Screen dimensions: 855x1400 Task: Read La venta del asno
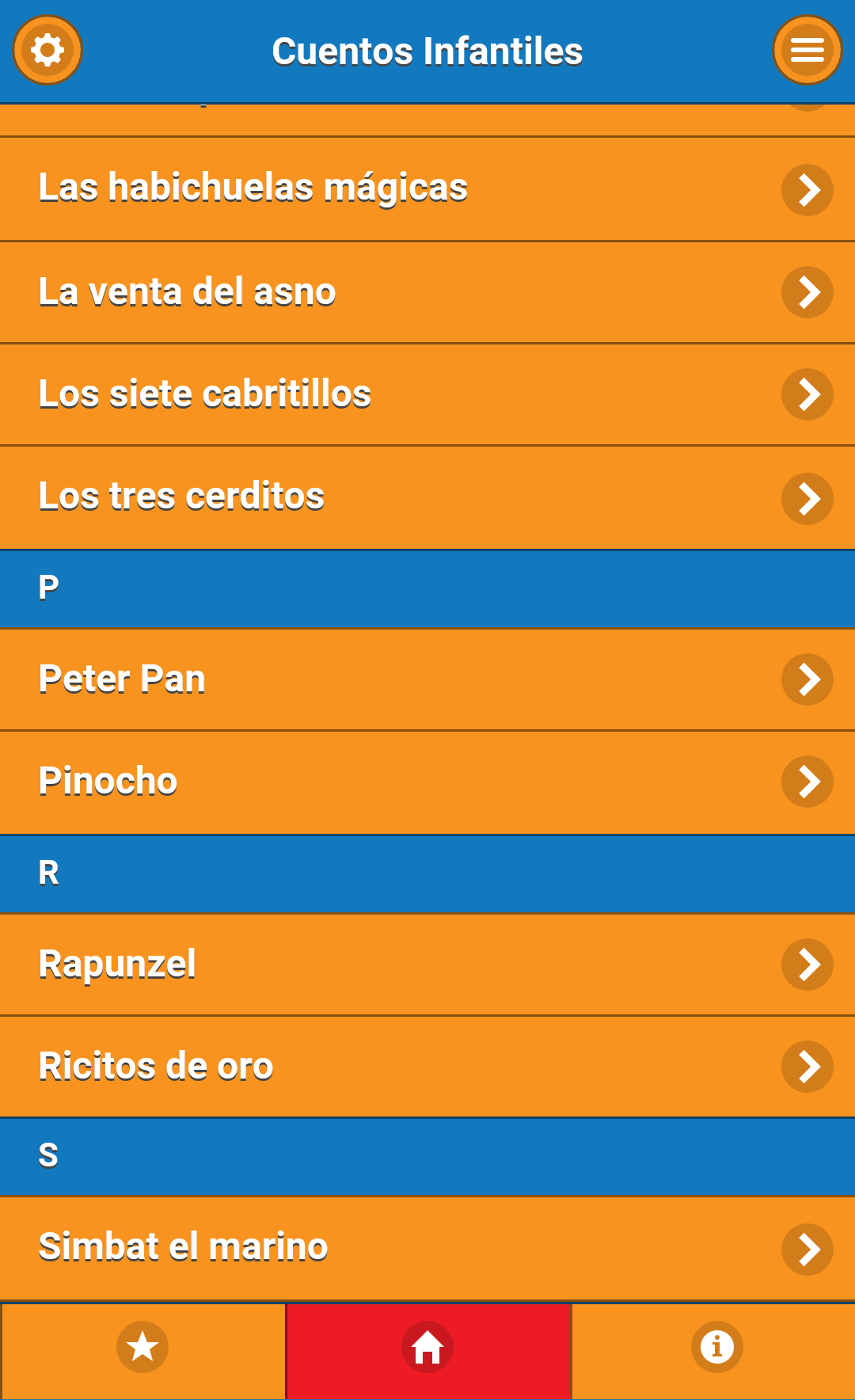[427, 292]
